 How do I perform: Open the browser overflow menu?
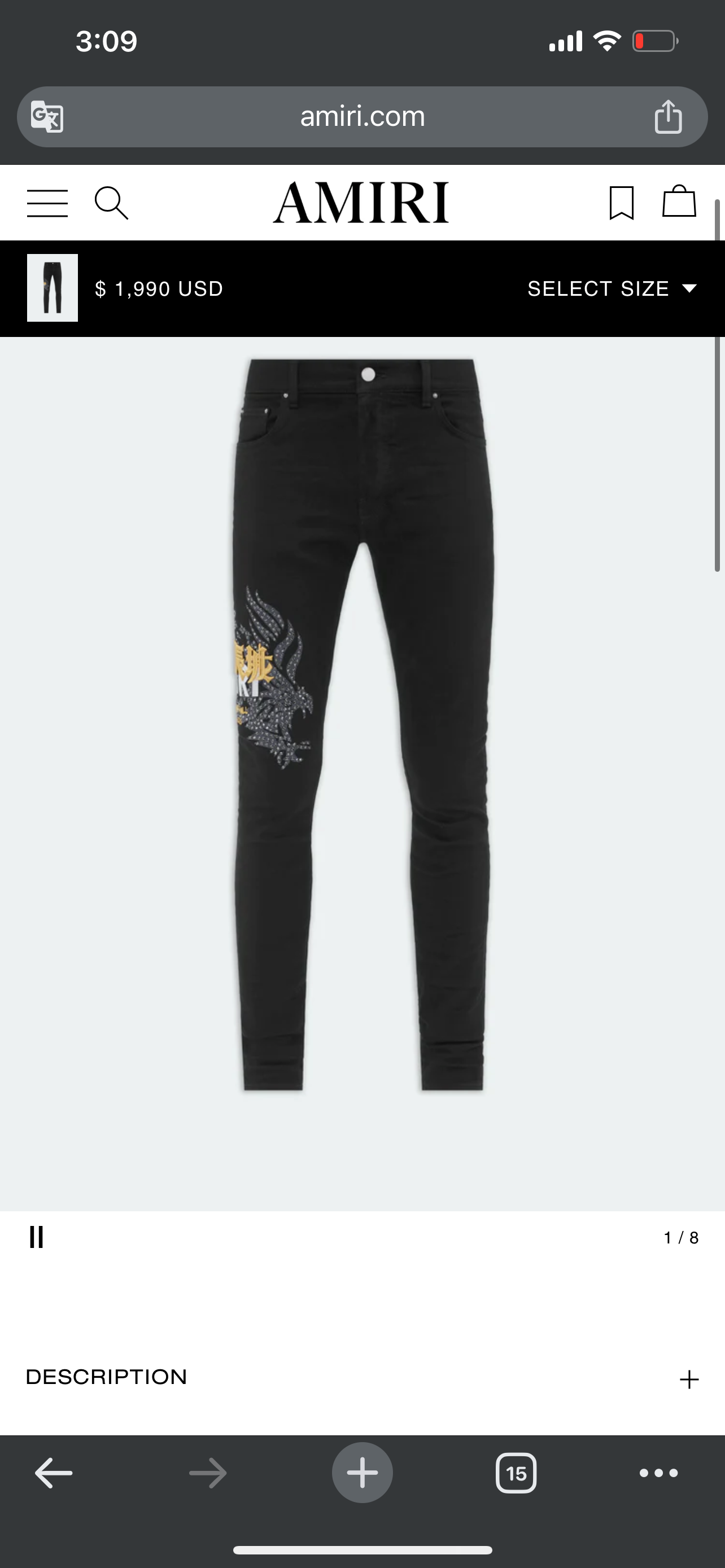[x=658, y=1473]
